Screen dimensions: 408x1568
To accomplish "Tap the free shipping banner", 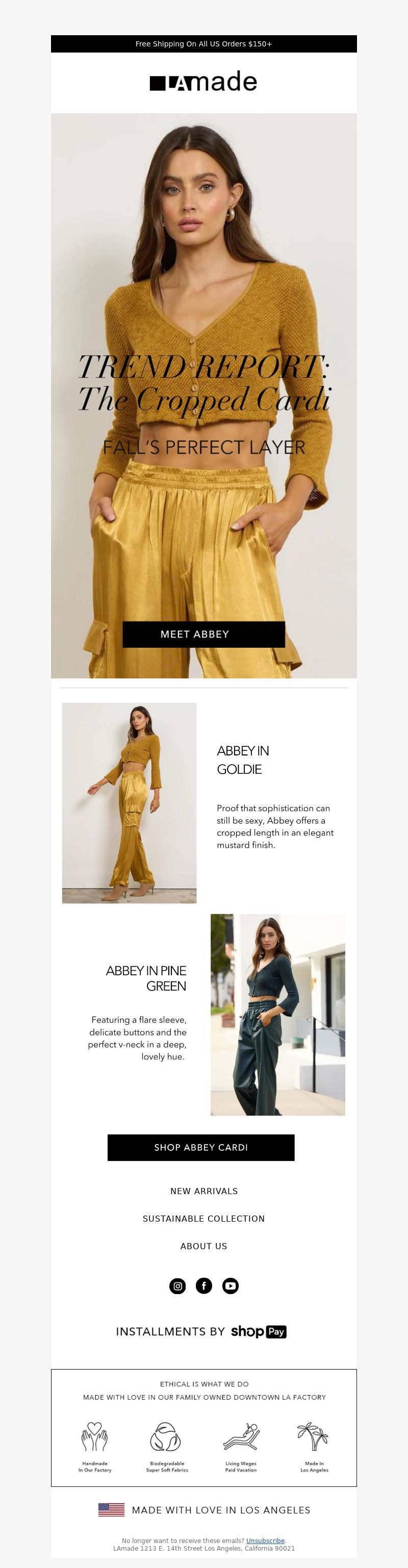I will point(204,44).
